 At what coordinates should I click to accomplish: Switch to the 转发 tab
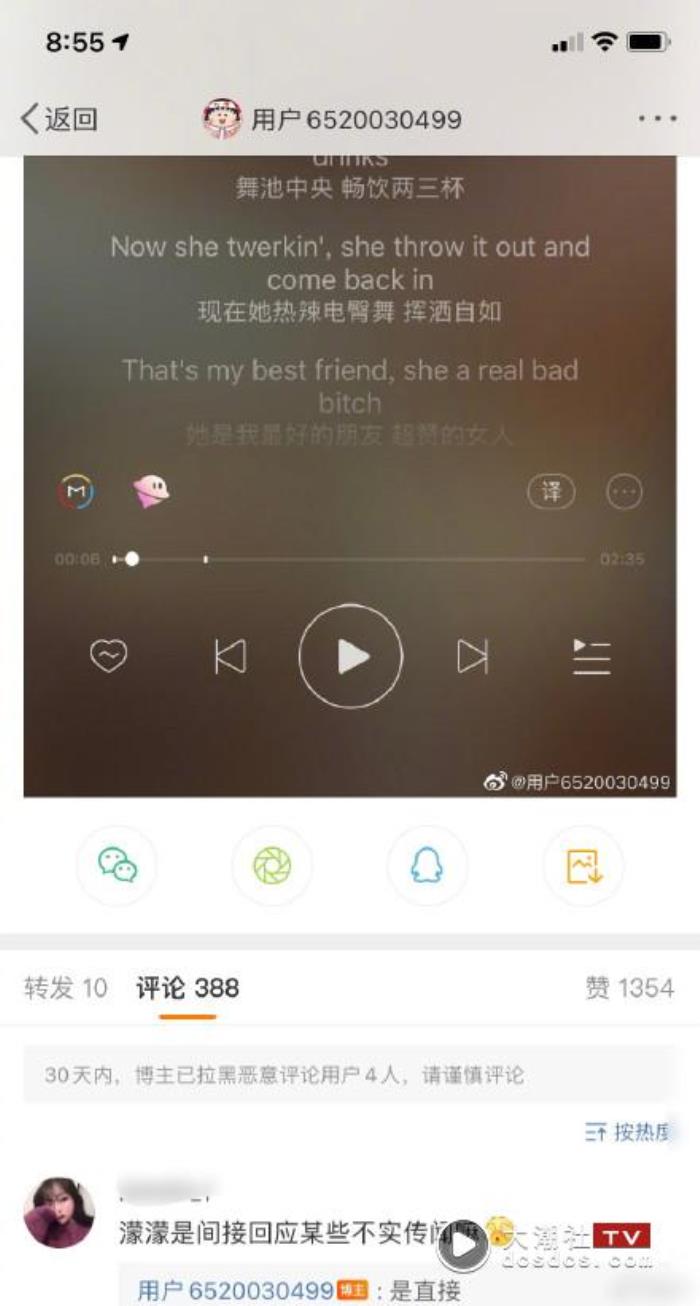coord(65,989)
